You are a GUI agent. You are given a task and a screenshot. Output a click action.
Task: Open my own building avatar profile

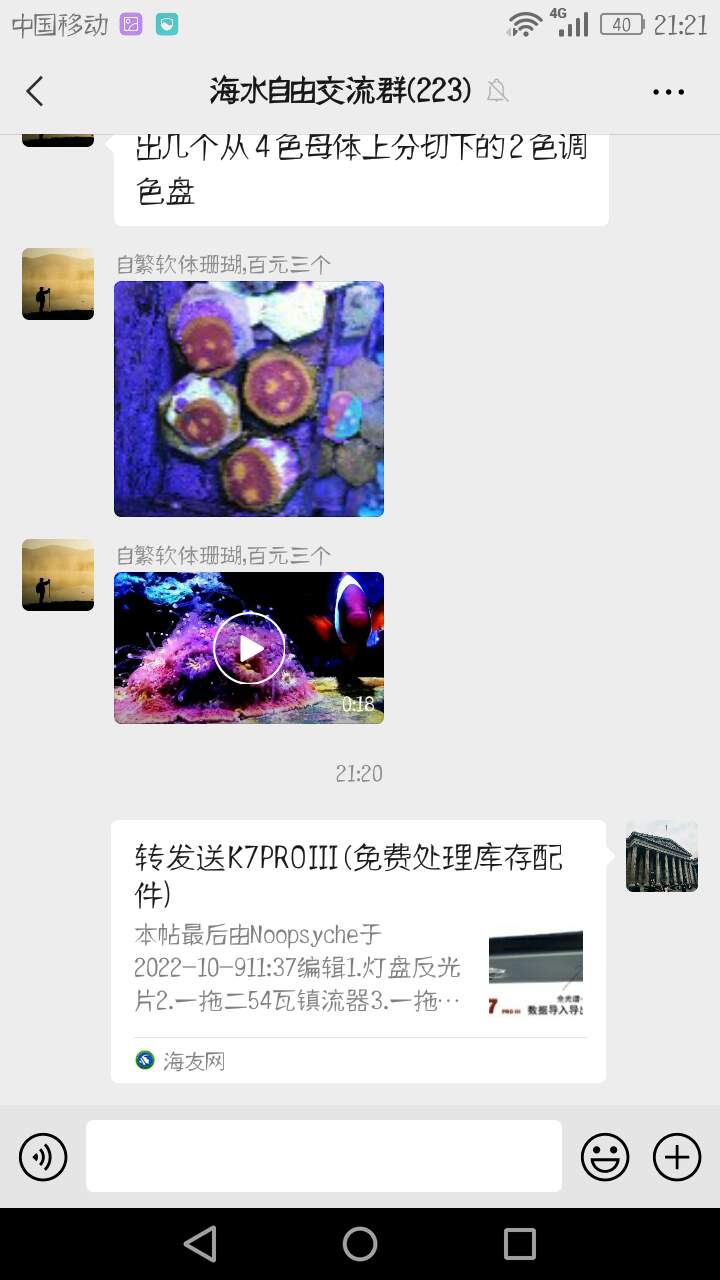point(662,856)
